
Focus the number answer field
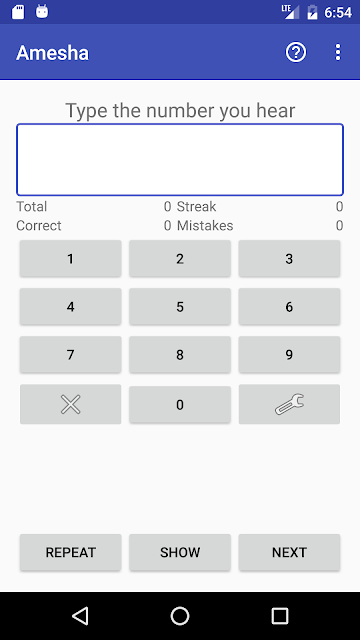click(180, 160)
